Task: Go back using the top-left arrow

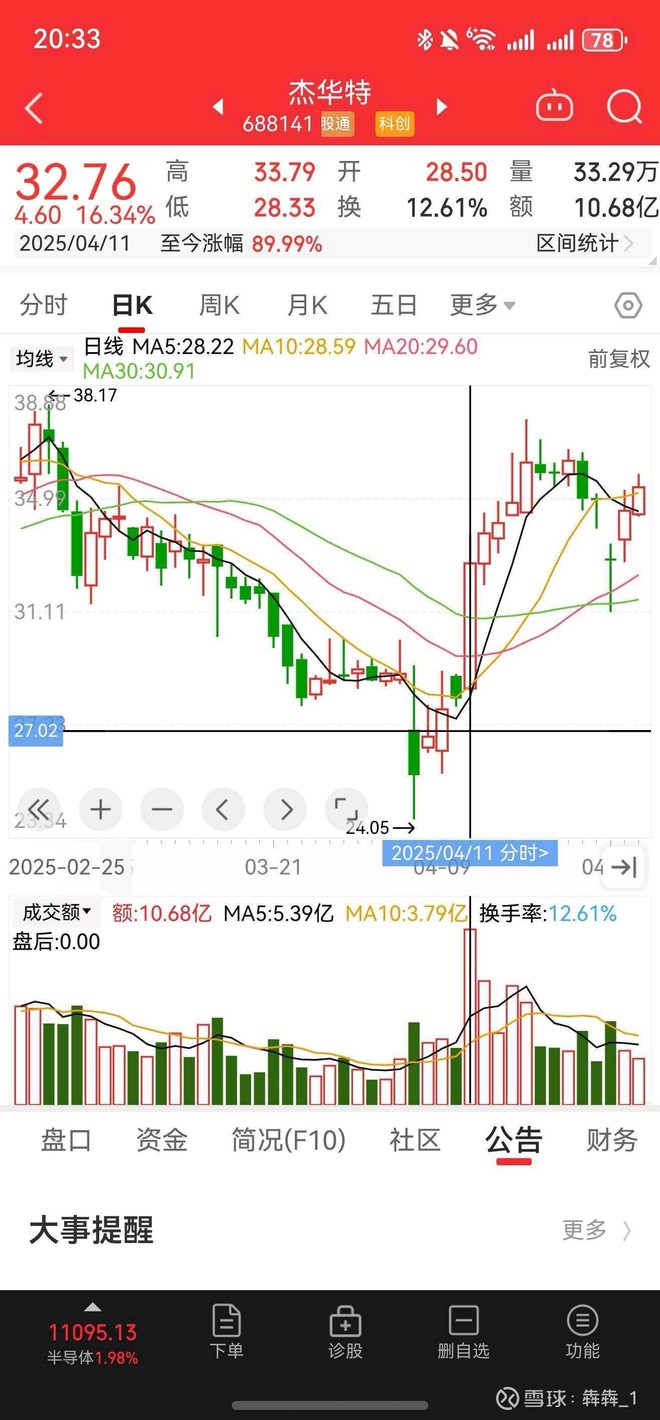Action: click(34, 108)
